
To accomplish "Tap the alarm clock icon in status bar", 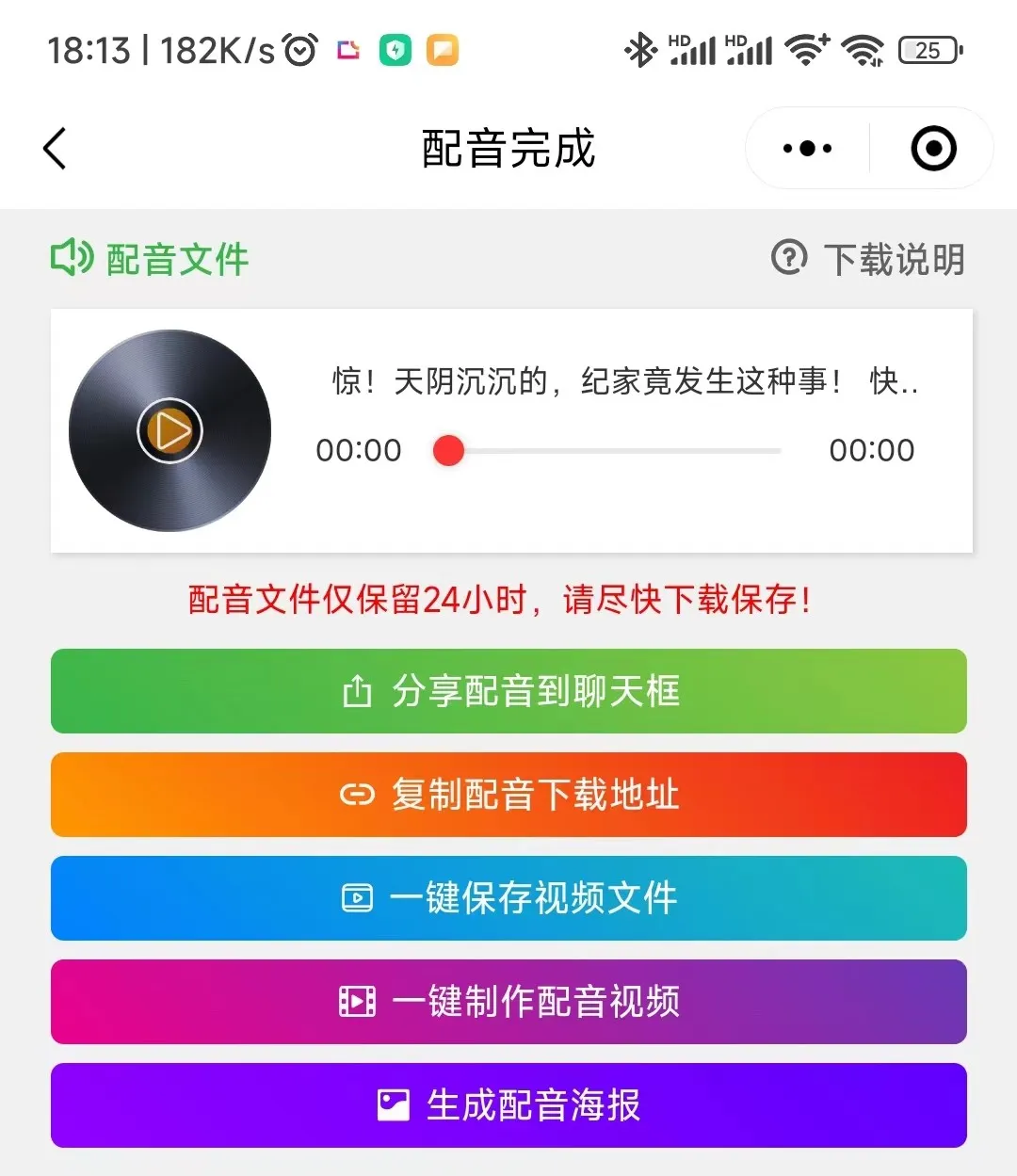I will point(299,49).
